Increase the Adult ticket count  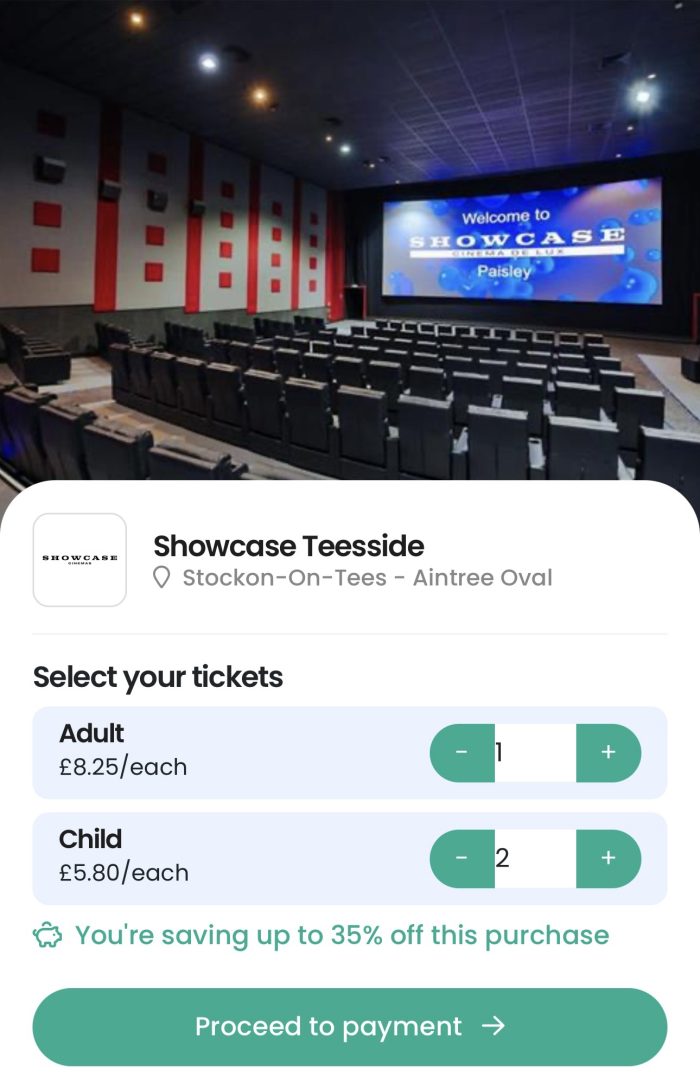[x=608, y=753]
